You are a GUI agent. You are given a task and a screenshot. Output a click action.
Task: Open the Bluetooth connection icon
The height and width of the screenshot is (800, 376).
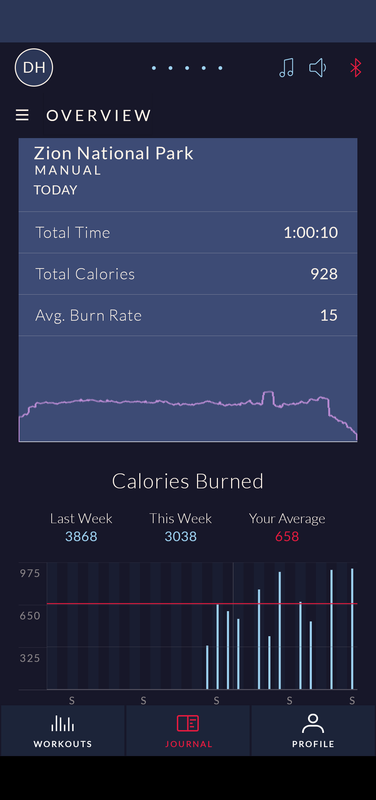pos(356,67)
